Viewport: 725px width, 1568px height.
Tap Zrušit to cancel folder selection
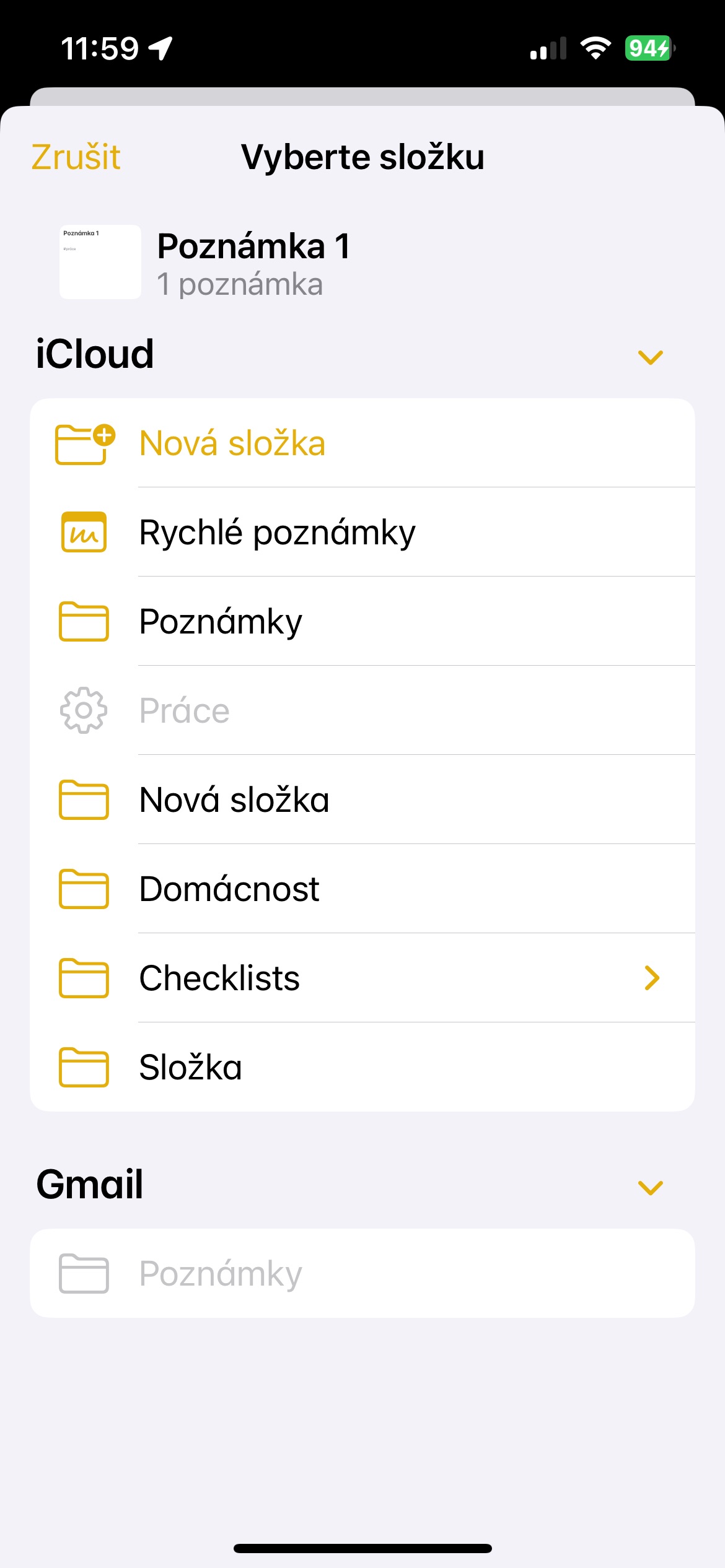click(x=76, y=157)
